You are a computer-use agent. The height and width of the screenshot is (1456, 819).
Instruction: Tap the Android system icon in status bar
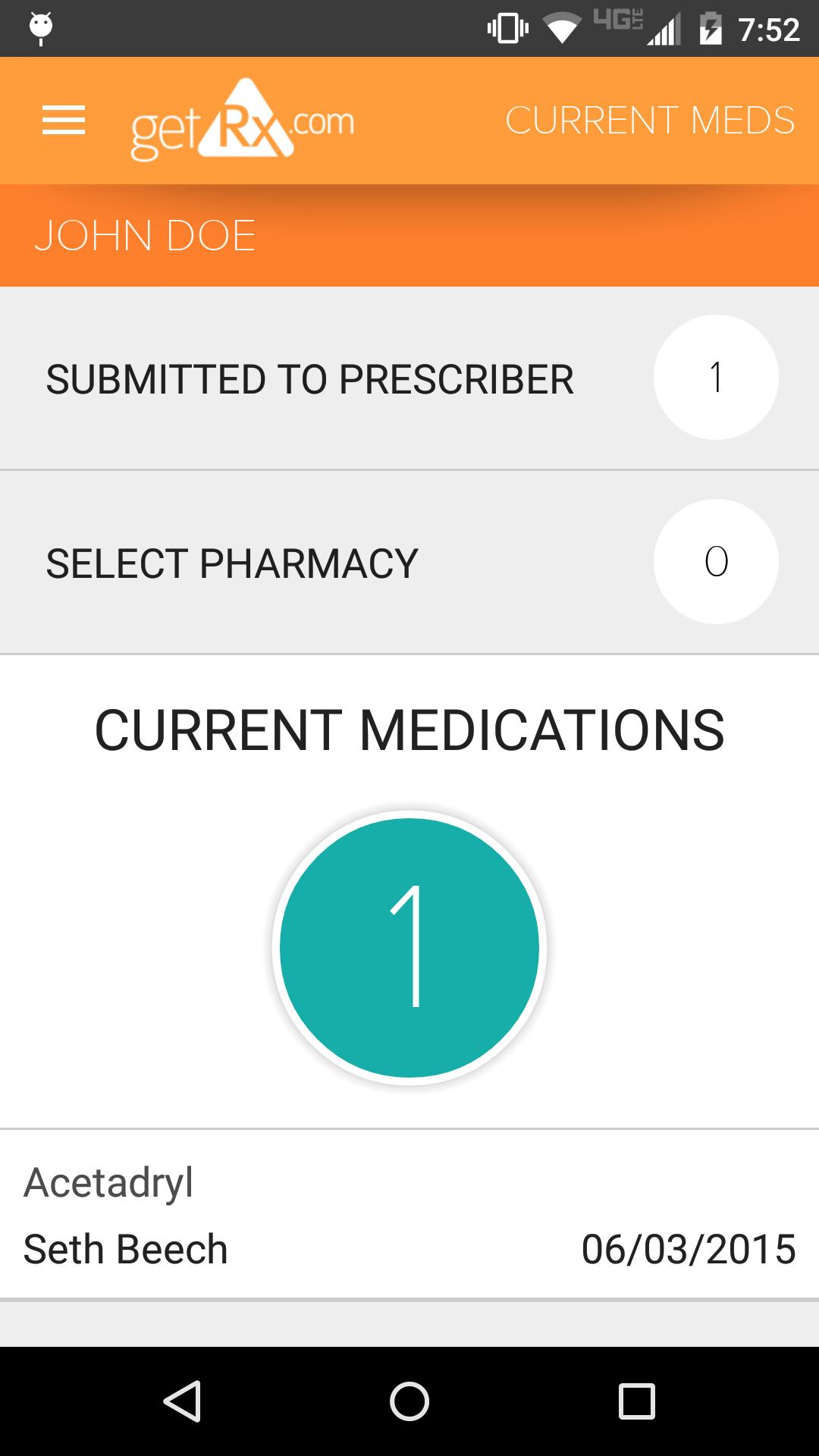(39, 25)
